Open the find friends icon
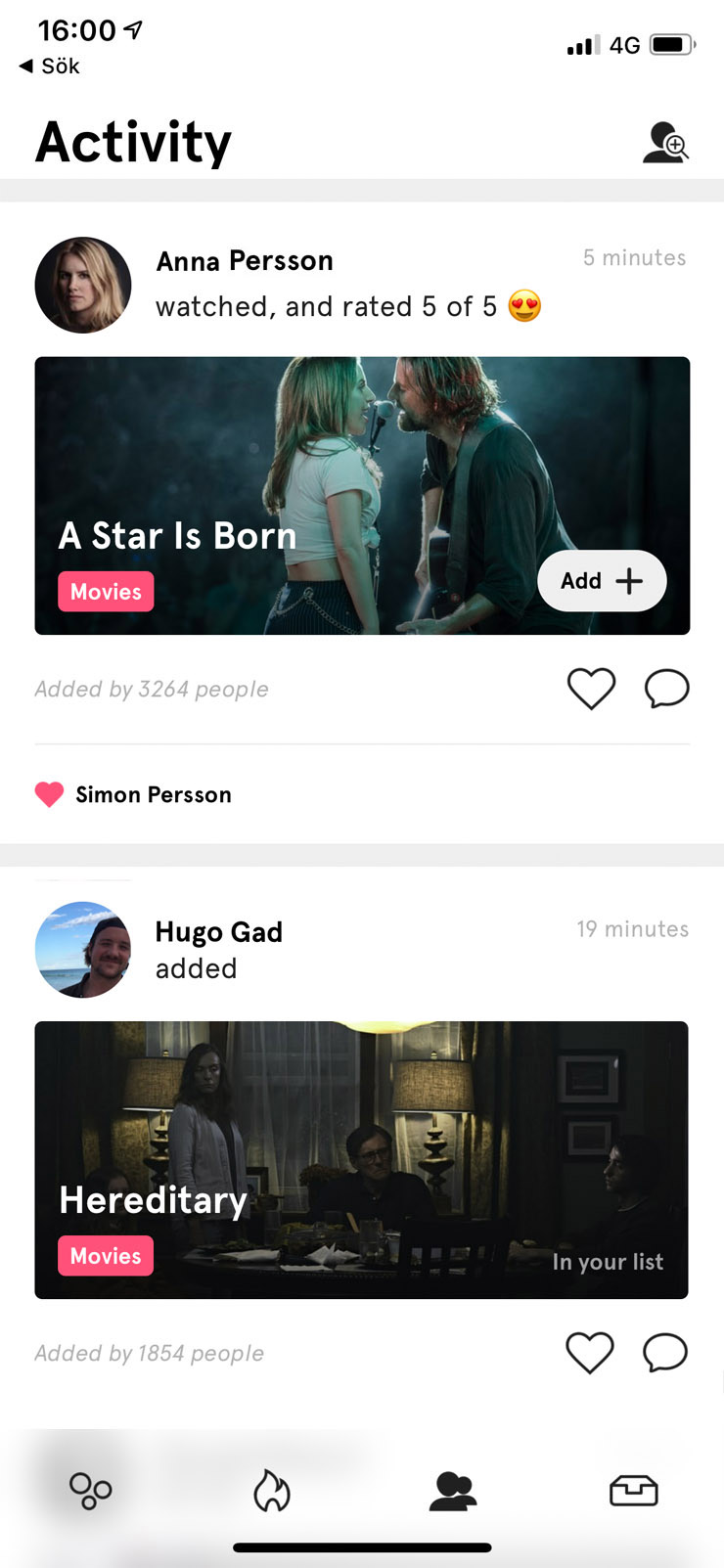 click(665, 143)
